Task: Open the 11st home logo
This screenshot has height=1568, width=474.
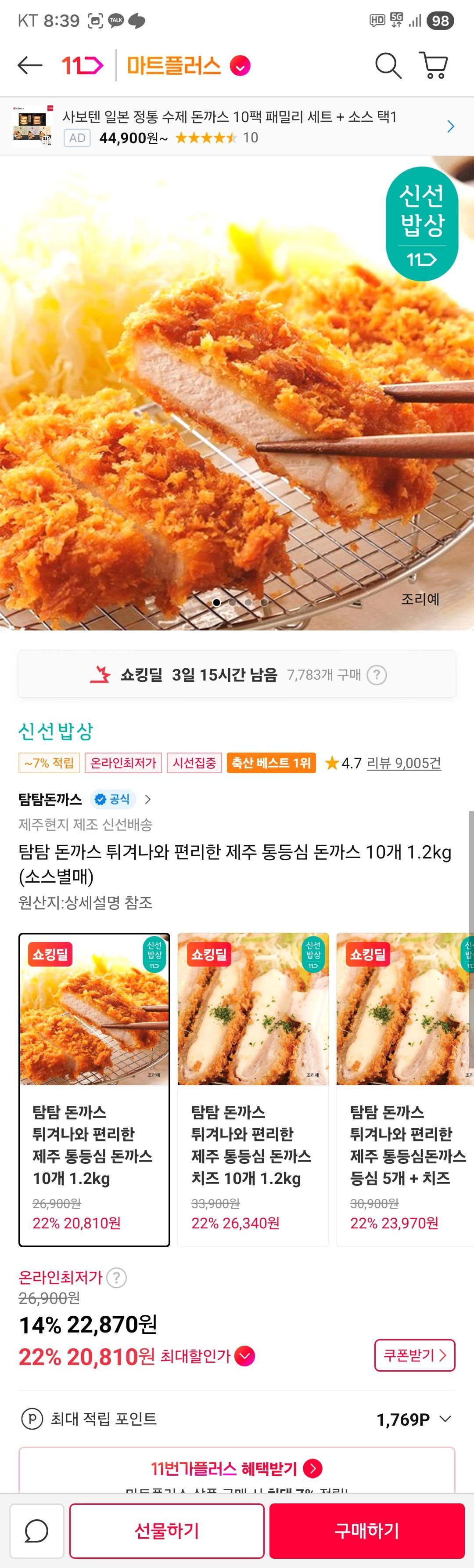Action: [x=82, y=65]
